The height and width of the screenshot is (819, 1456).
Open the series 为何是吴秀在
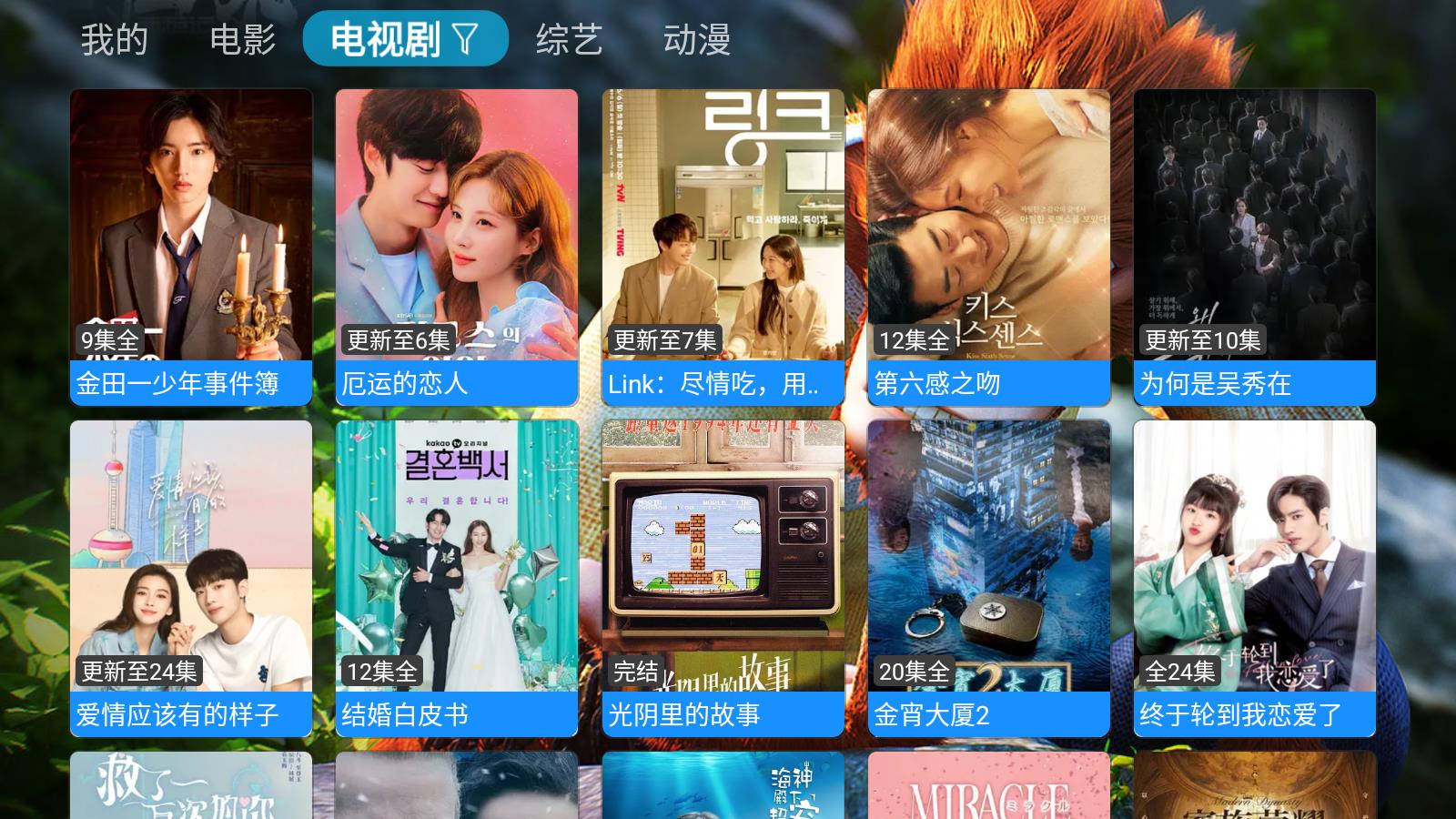pyautogui.click(x=1254, y=247)
